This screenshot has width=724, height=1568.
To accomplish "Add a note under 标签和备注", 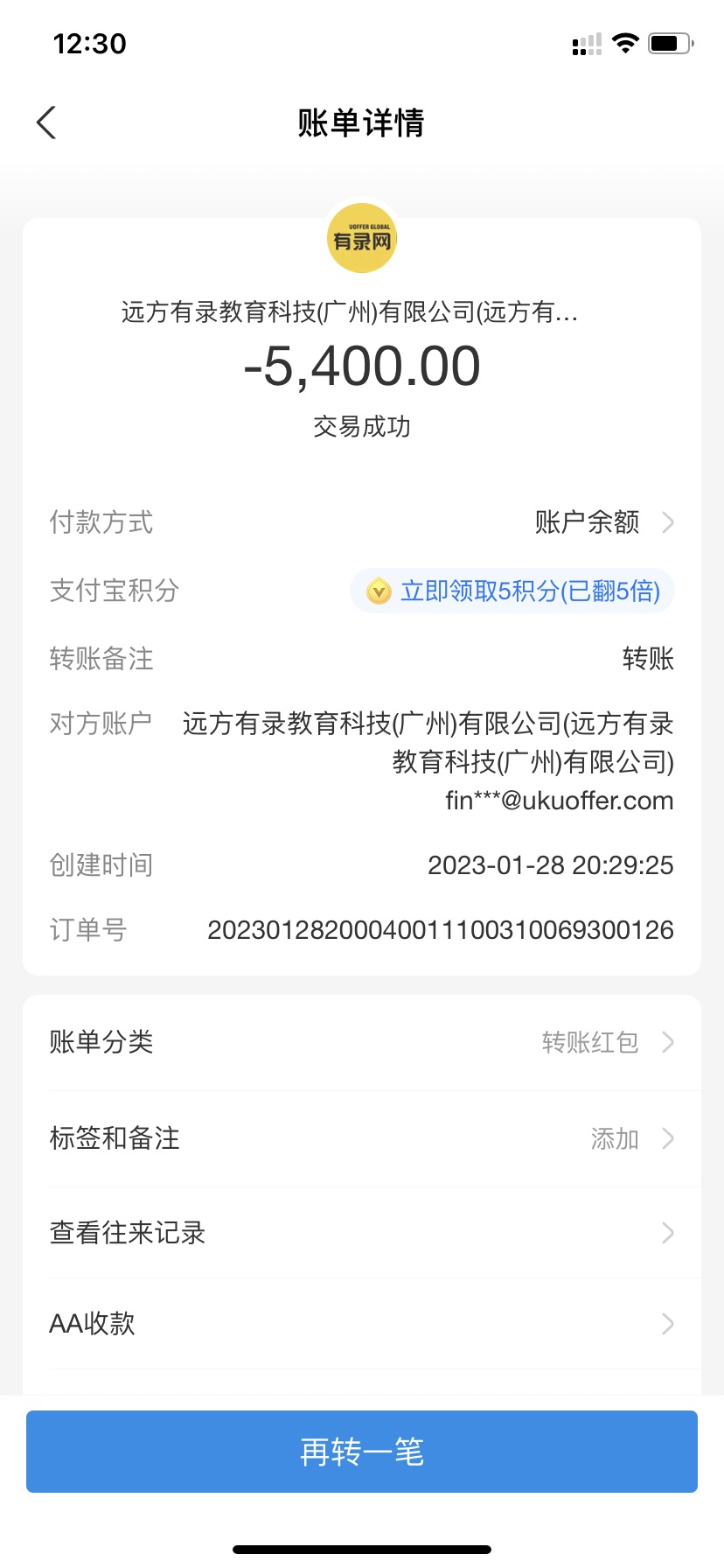I will point(362,1138).
